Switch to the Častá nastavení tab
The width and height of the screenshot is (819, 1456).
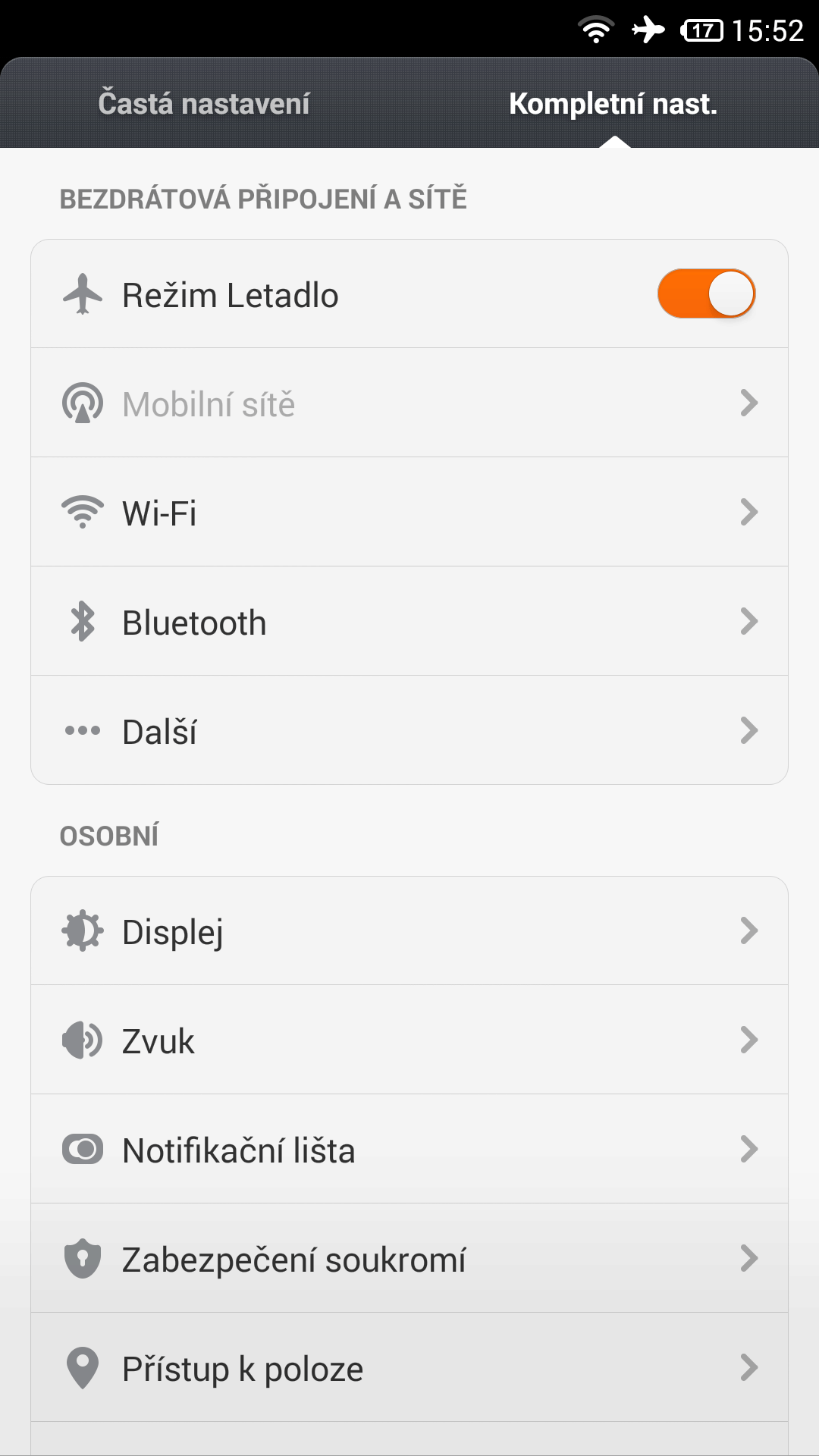204,103
